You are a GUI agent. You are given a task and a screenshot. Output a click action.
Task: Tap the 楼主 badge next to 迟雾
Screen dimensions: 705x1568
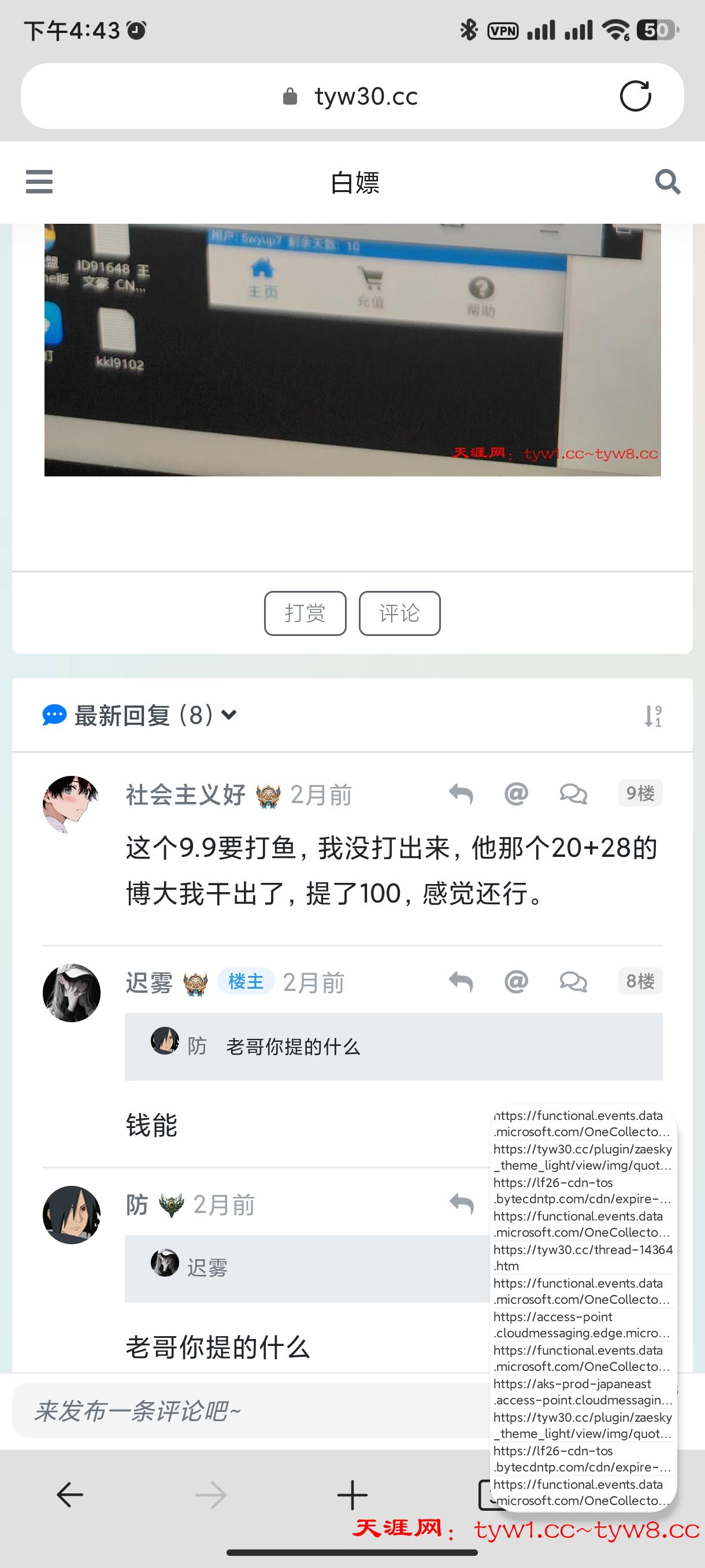[x=245, y=981]
